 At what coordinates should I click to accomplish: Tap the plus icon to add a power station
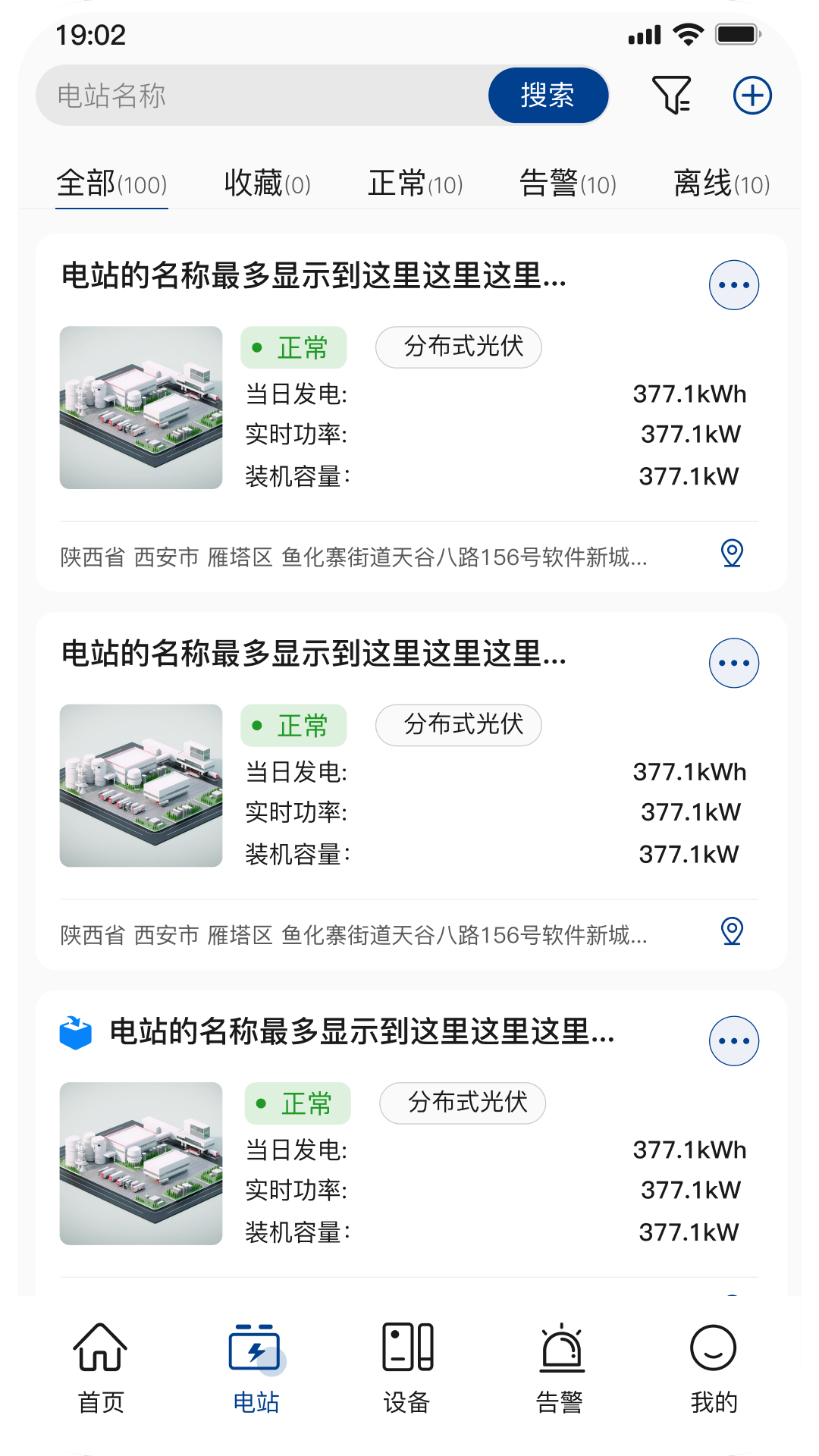click(x=752, y=96)
